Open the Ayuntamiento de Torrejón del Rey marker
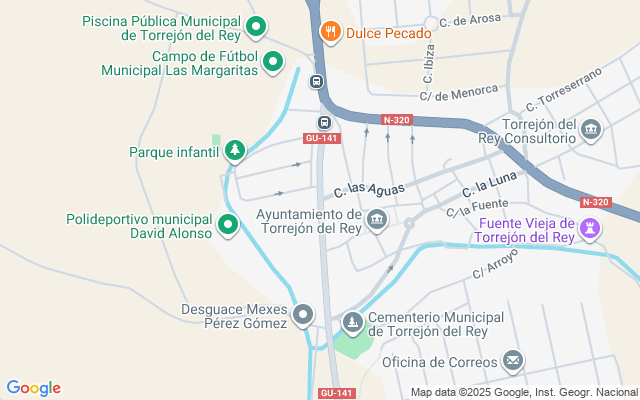This screenshot has height=400, width=640. (x=376, y=220)
